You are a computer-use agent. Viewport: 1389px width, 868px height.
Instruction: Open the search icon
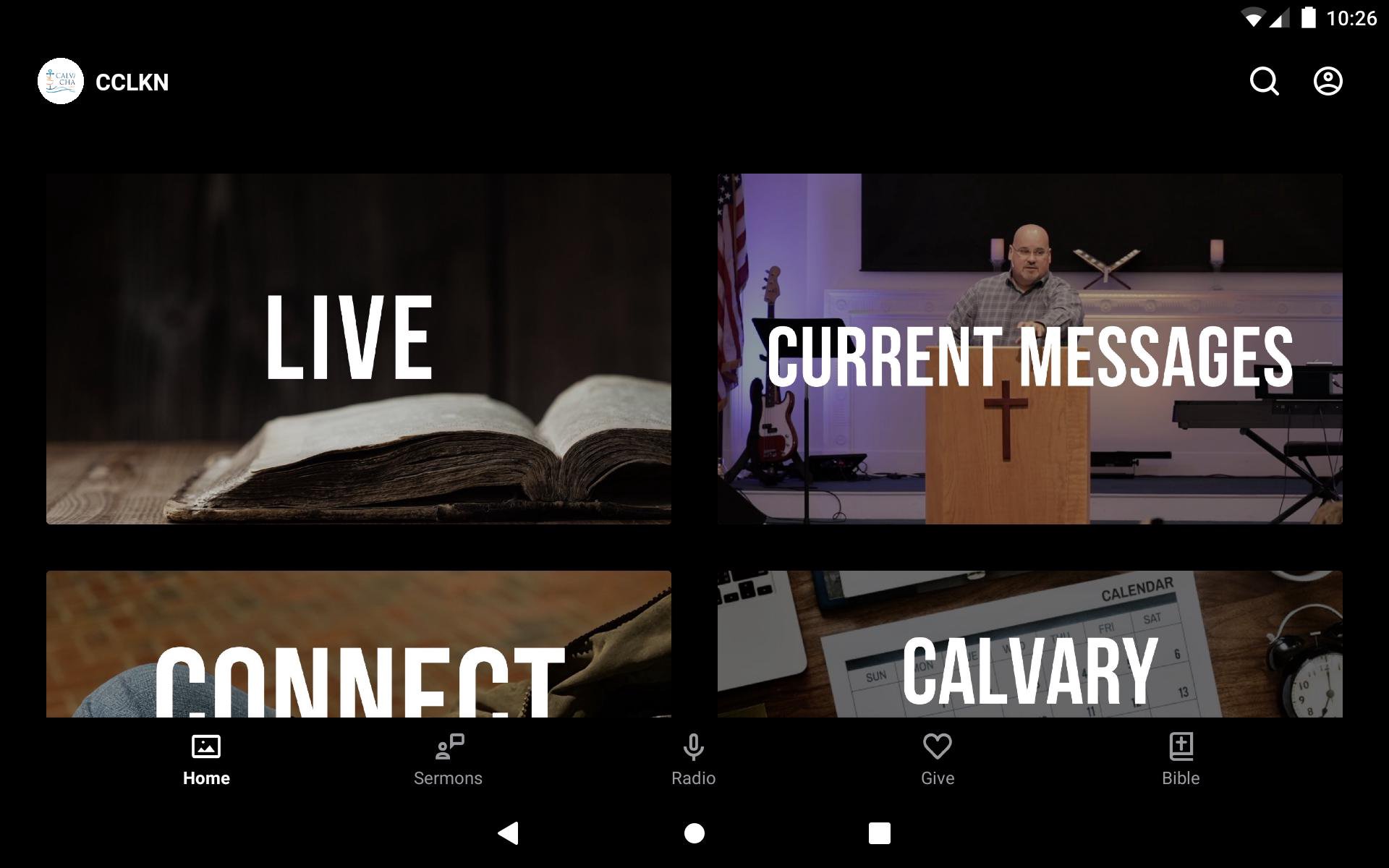point(1264,81)
